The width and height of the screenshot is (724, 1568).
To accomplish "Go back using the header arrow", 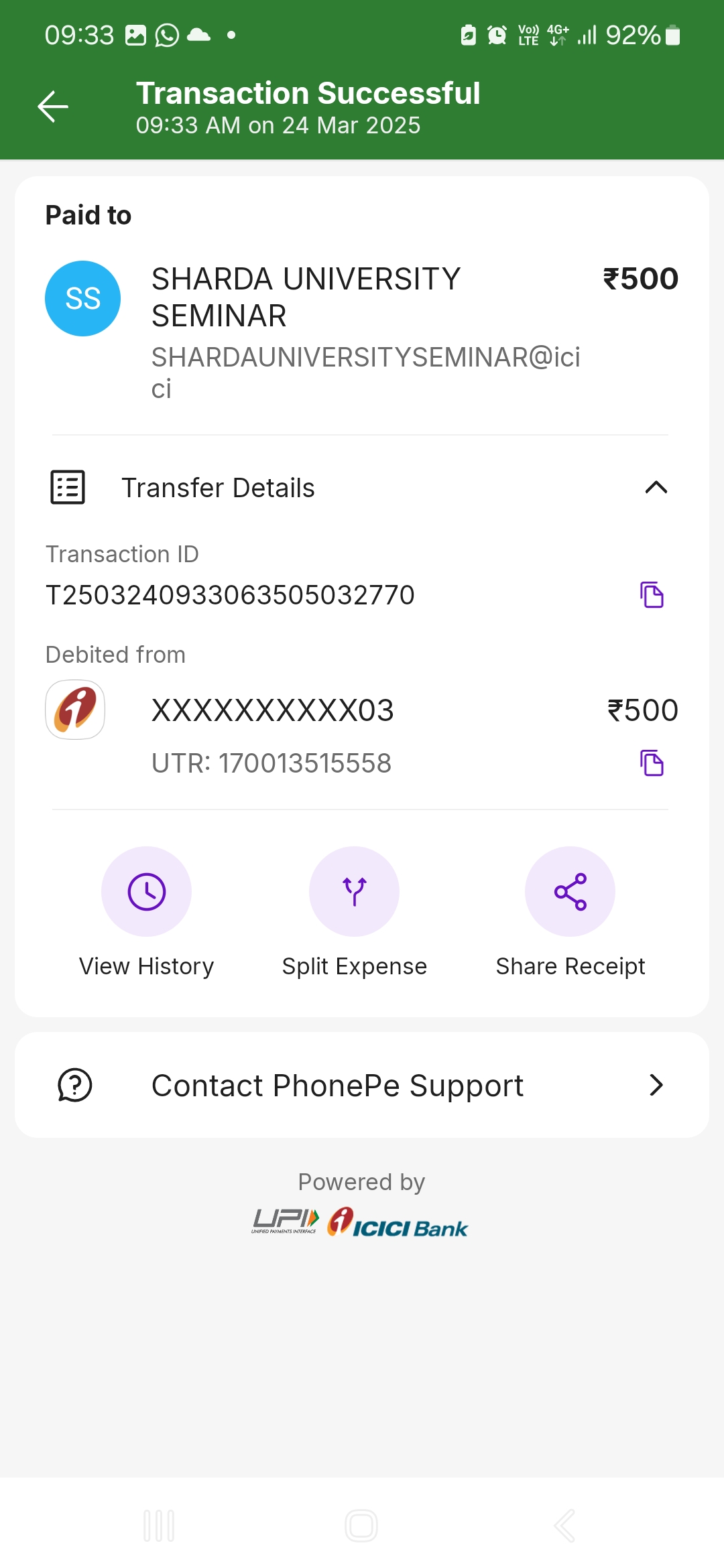I will [53, 107].
